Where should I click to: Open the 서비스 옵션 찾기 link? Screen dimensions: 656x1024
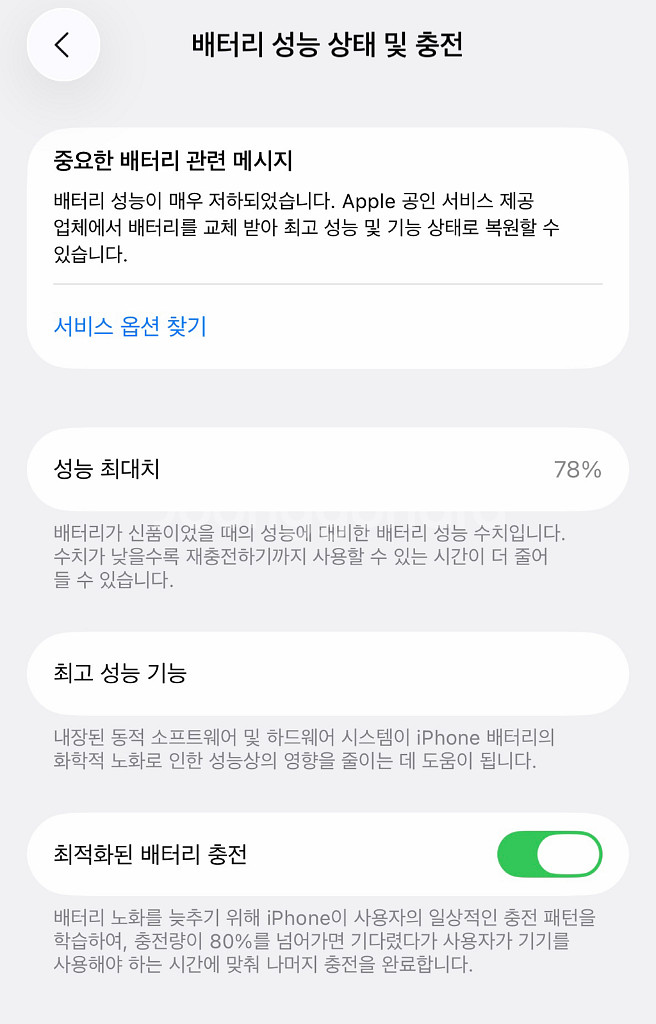(130, 326)
